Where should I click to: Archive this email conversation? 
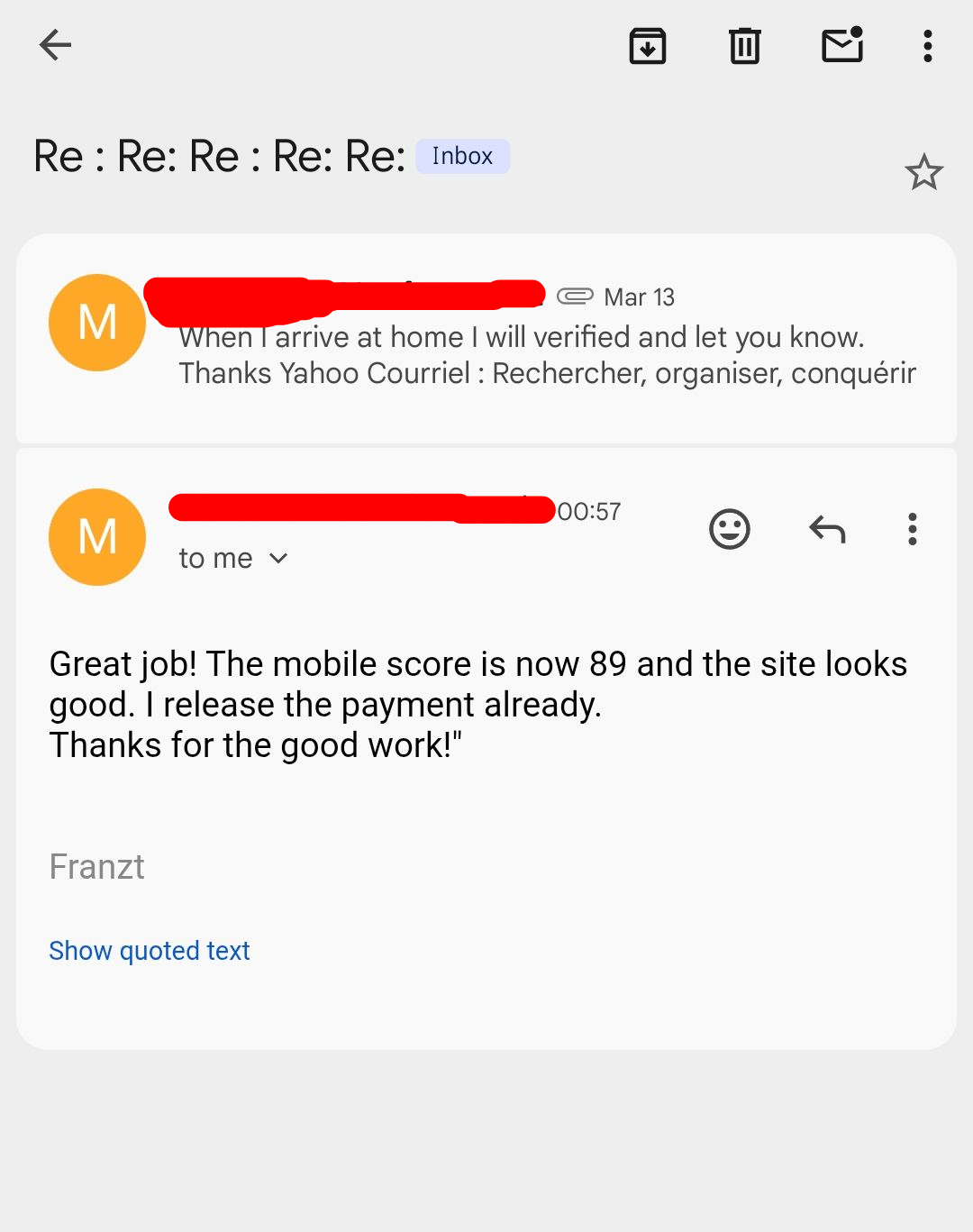(x=647, y=46)
